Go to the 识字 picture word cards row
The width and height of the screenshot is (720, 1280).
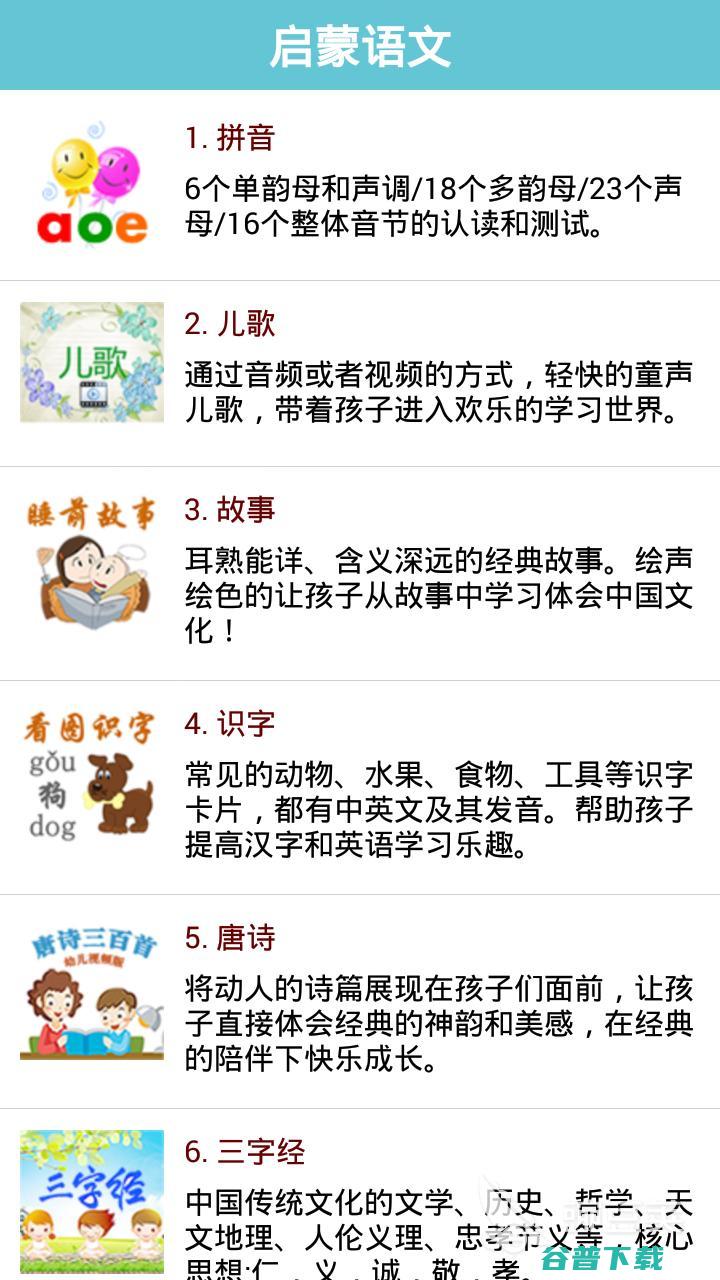360,787
